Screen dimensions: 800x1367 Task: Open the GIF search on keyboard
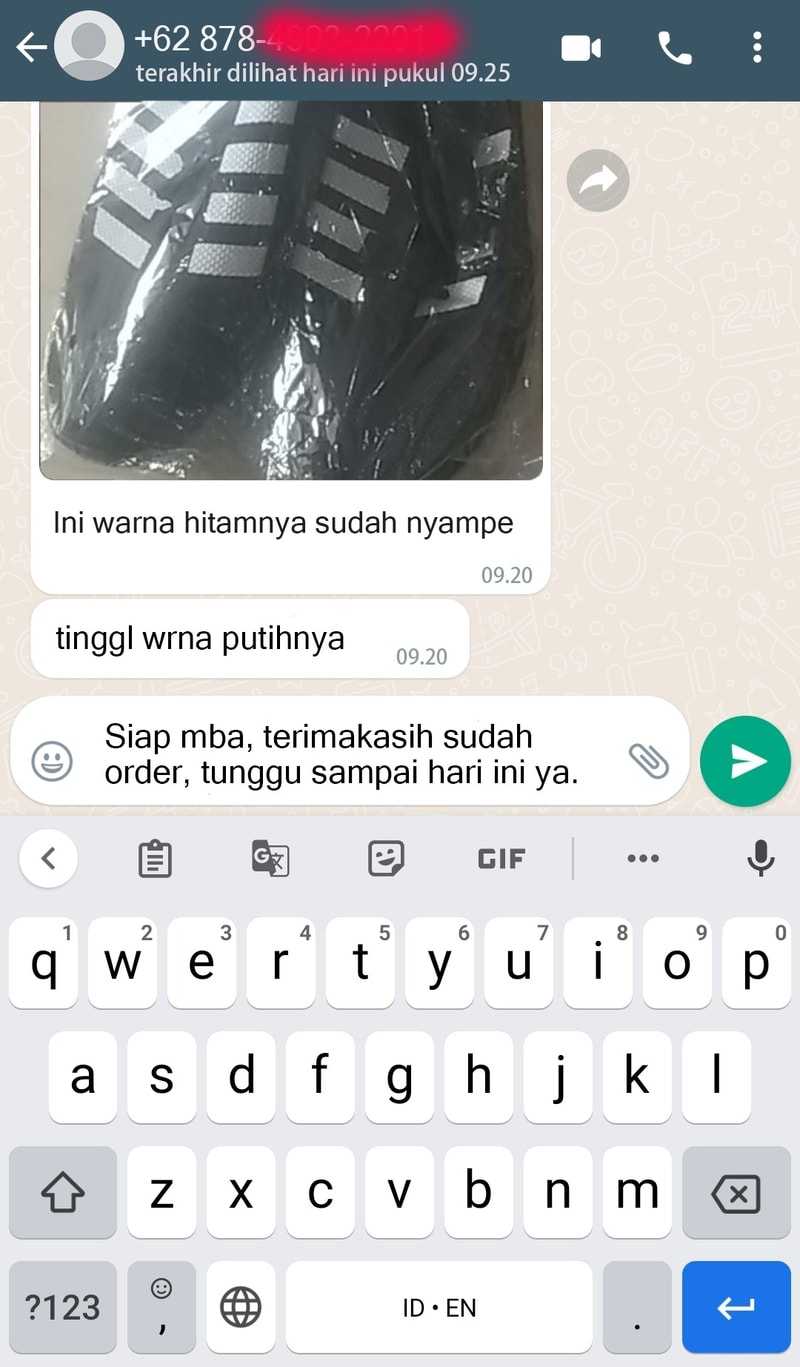501,858
